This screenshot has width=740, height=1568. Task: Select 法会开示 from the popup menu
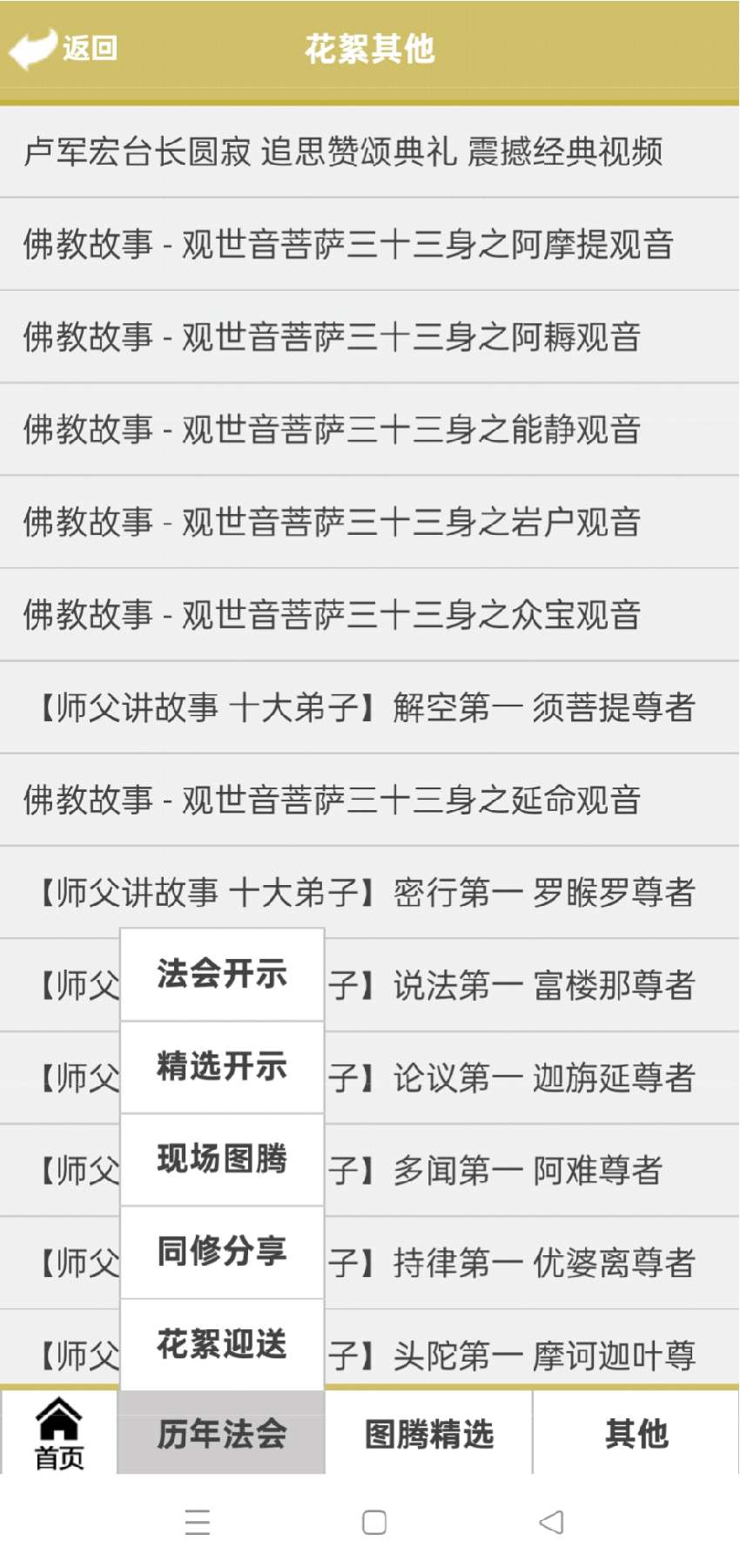point(222,975)
